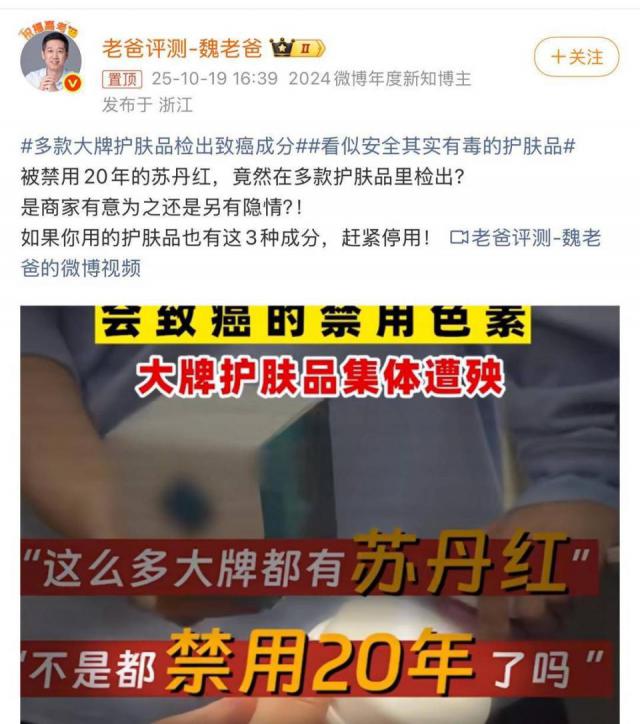Open the username 老爸评测-魏老爸
The width and height of the screenshot is (640, 724).
180,48
